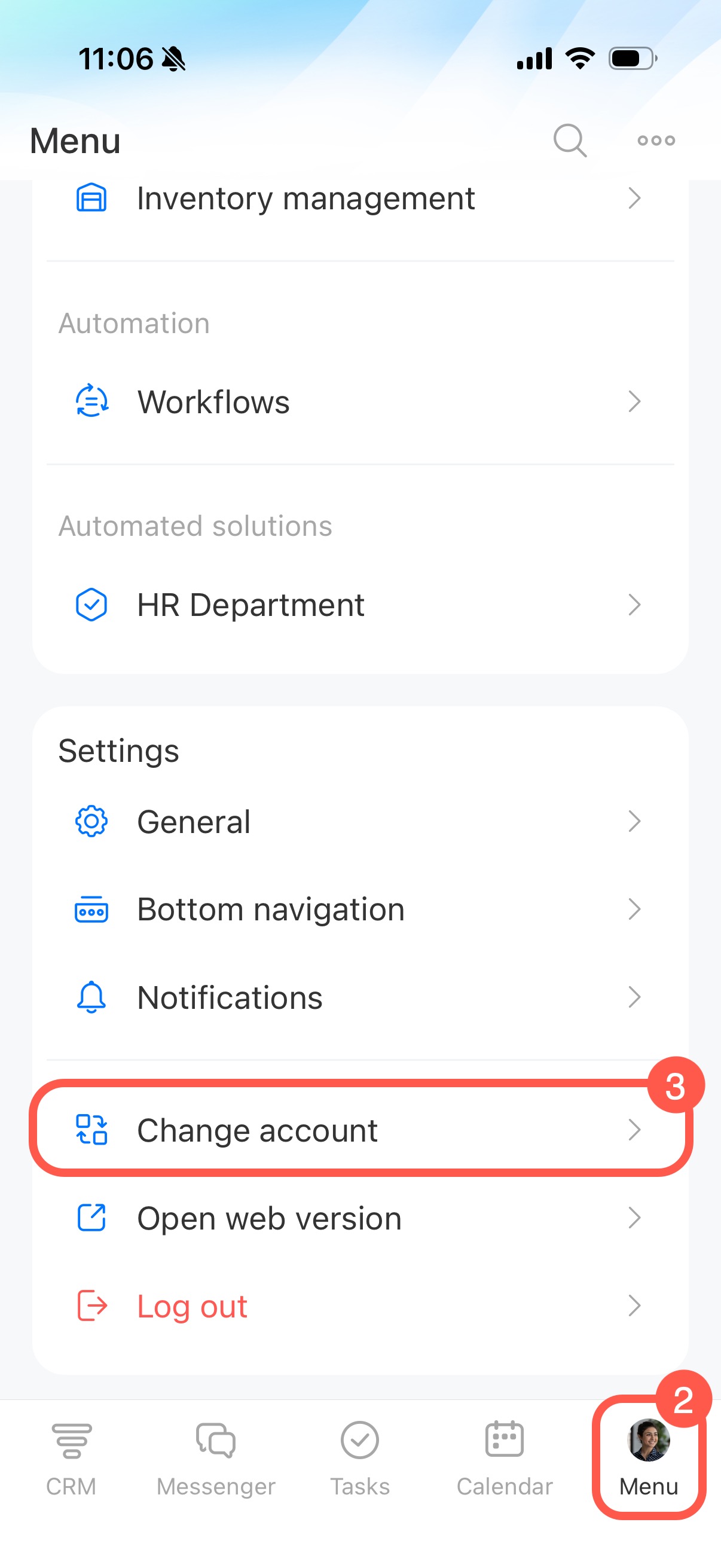The image size is (721, 1568).
Task: Log out of the account
Action: (x=359, y=1306)
